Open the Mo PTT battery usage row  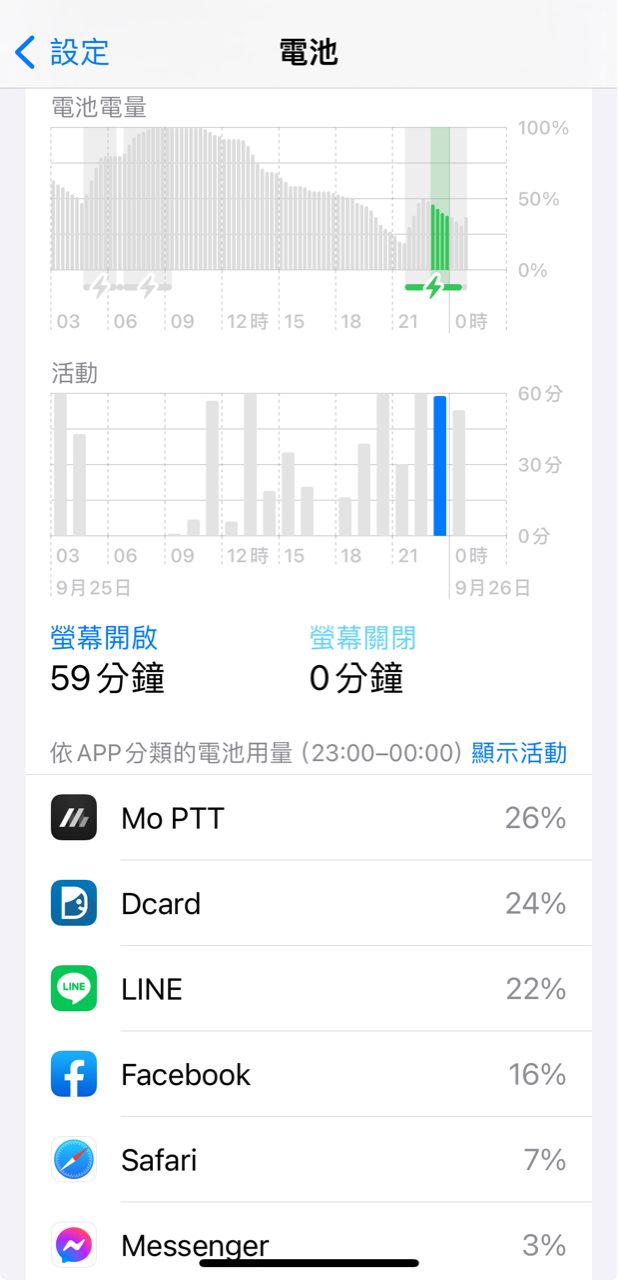309,818
